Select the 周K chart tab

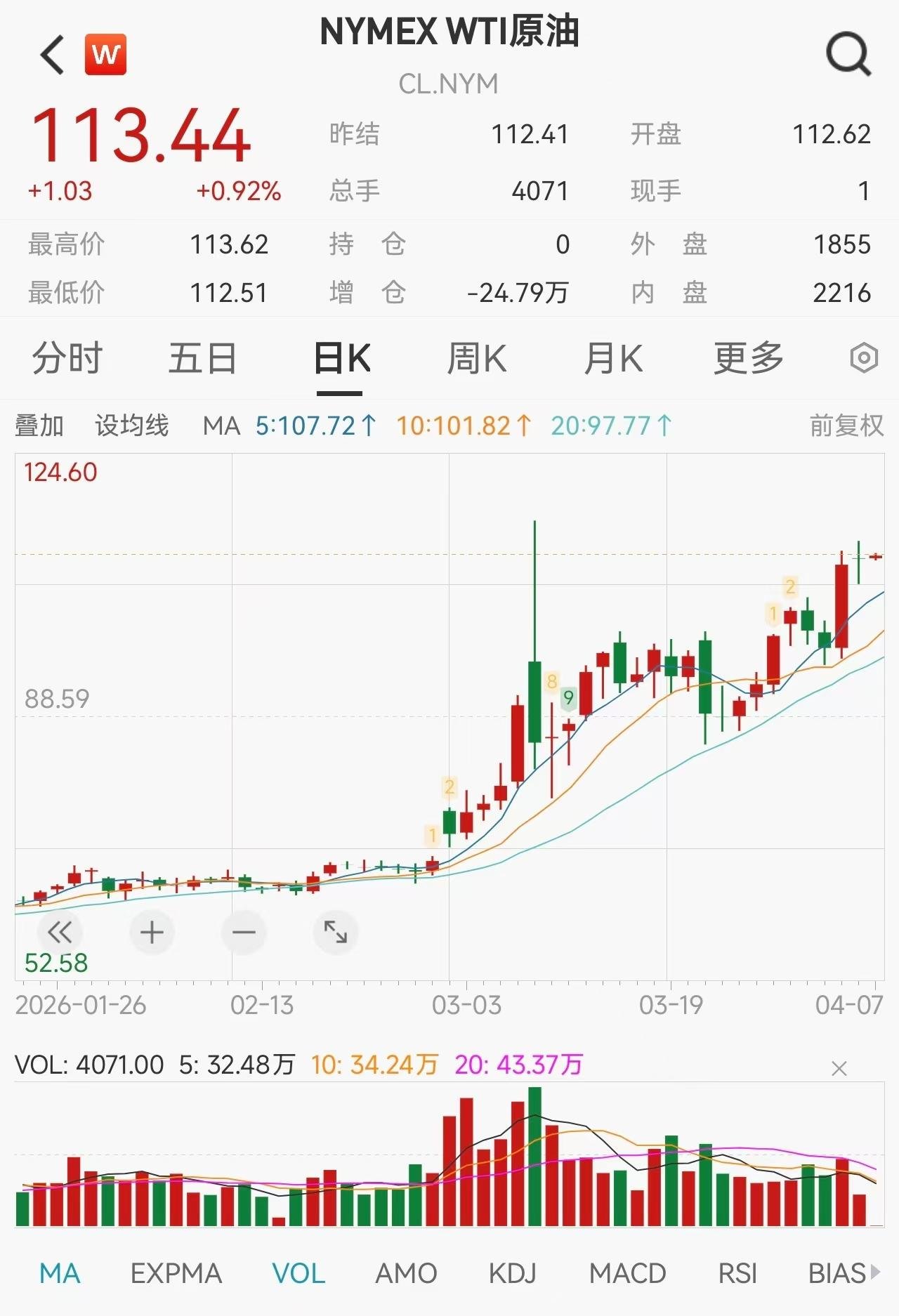[x=477, y=358]
